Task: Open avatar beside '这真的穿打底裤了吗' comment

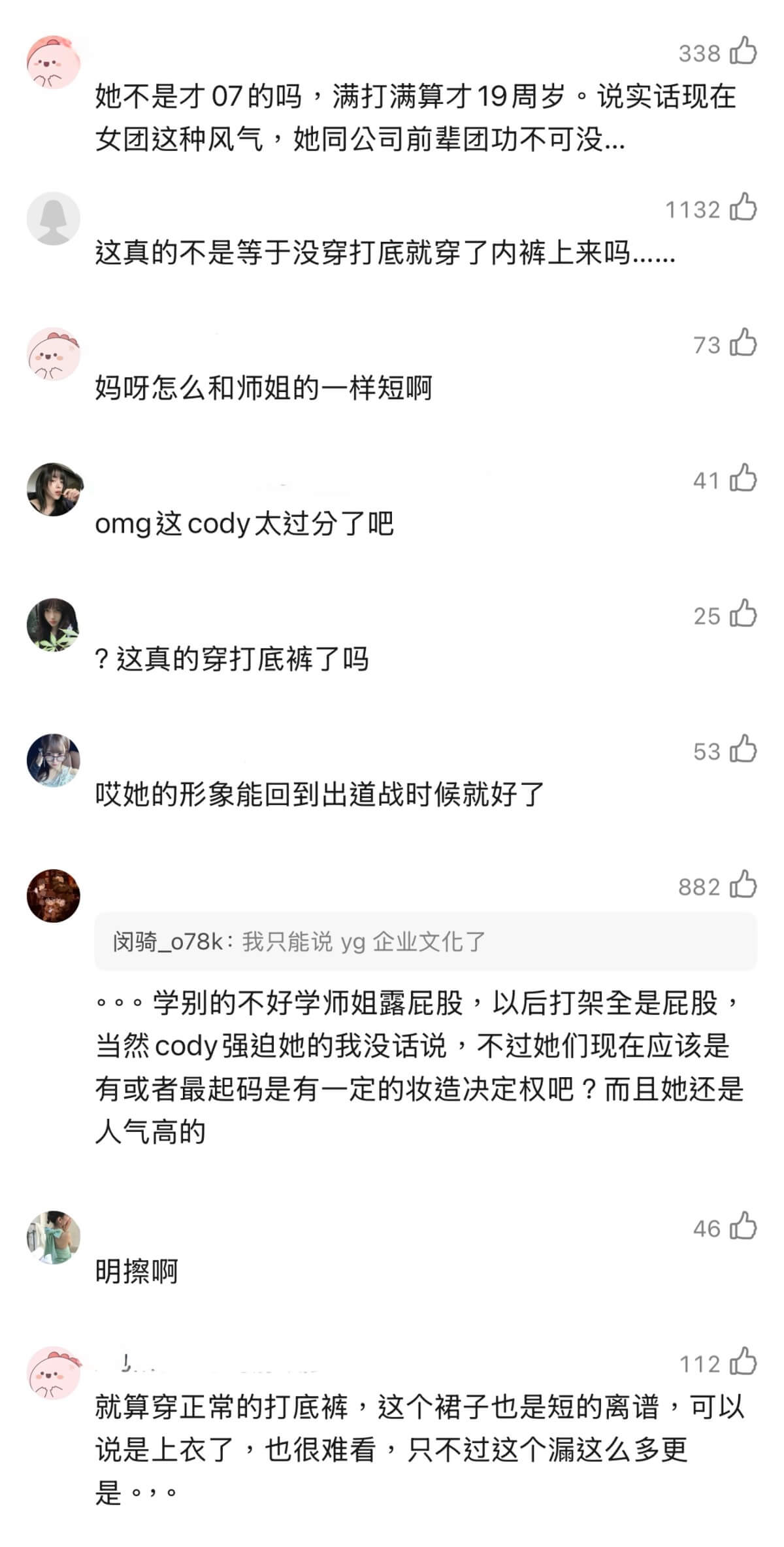Action: (53, 625)
